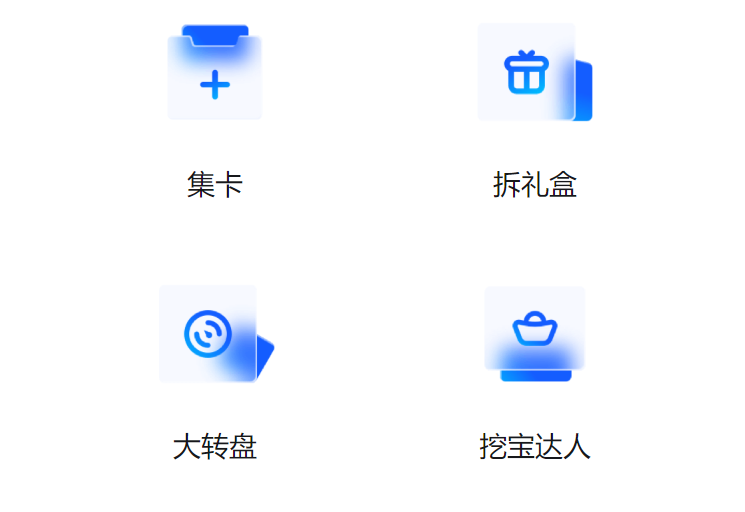Image resolution: width=745 pixels, height=512 pixels.
Task: Tap the 挖宝达人 treasure hunt entry
Action: point(534,333)
